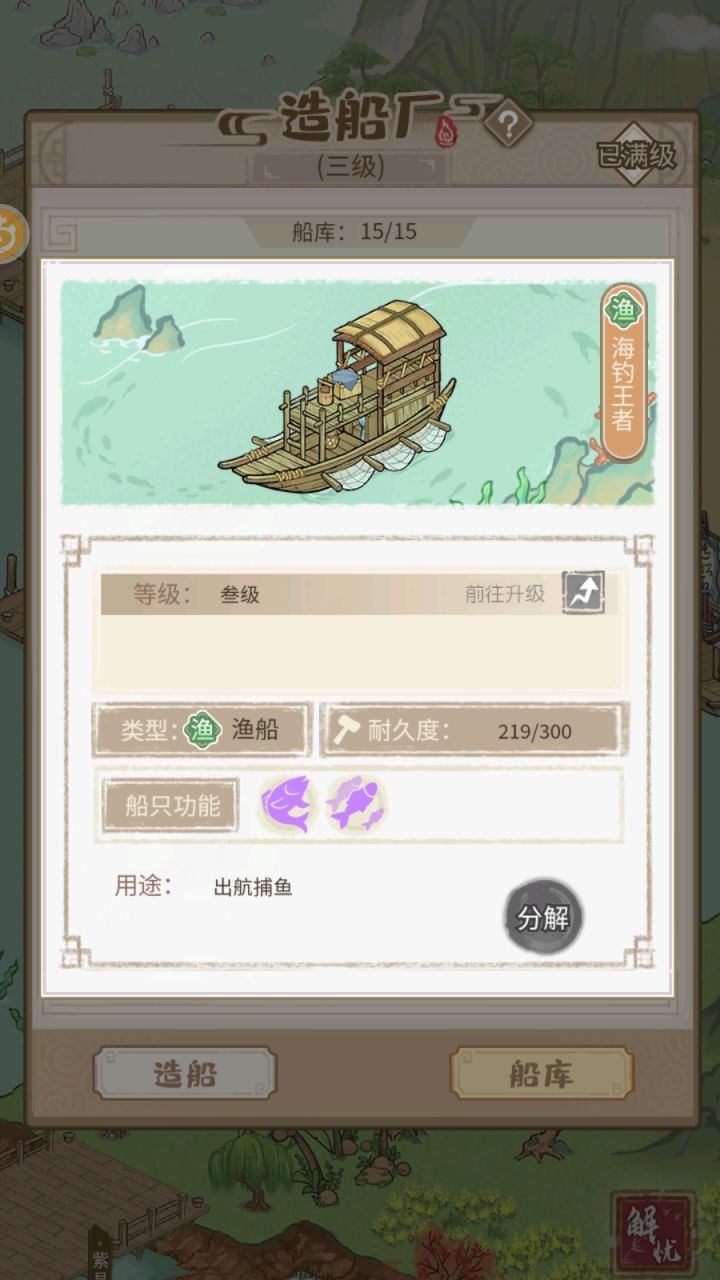
Task: Click the hammer icon before 耐久度
Action: pyautogui.click(x=345, y=730)
